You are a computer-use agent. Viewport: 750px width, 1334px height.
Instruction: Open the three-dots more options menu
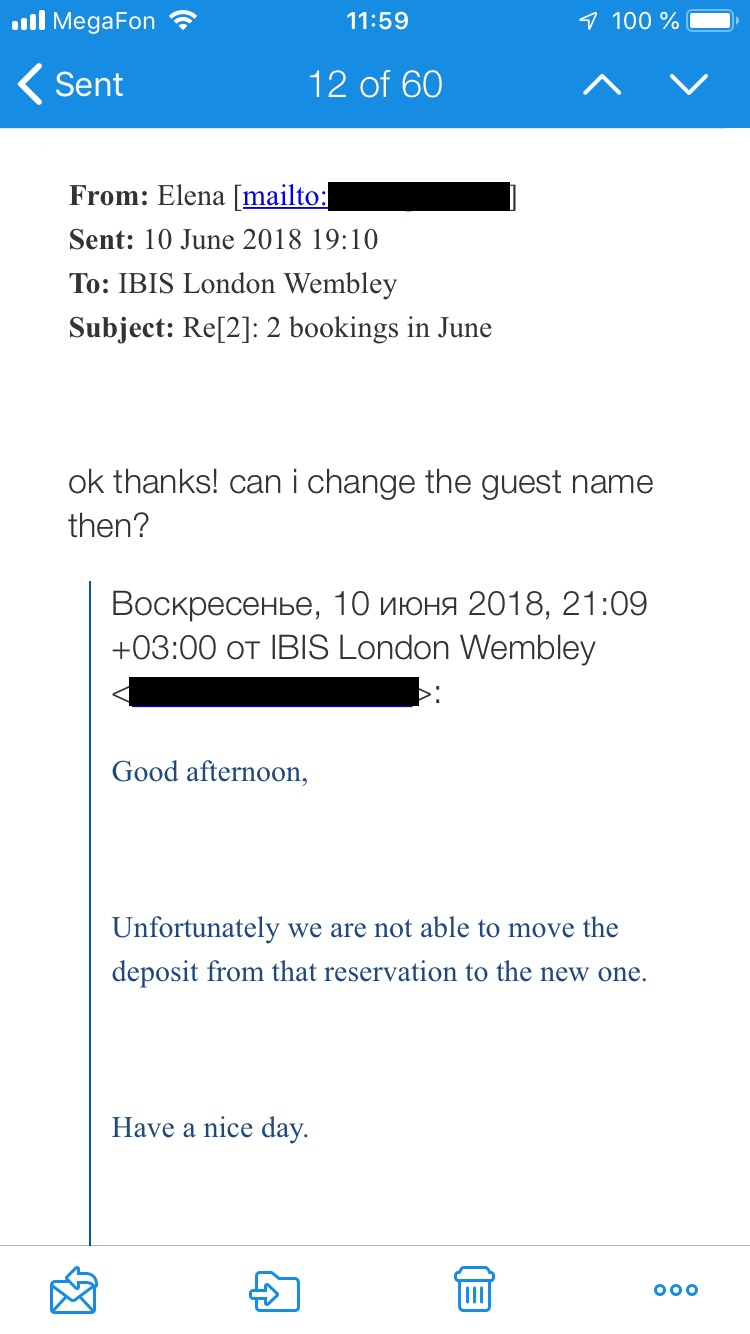[x=676, y=1290]
